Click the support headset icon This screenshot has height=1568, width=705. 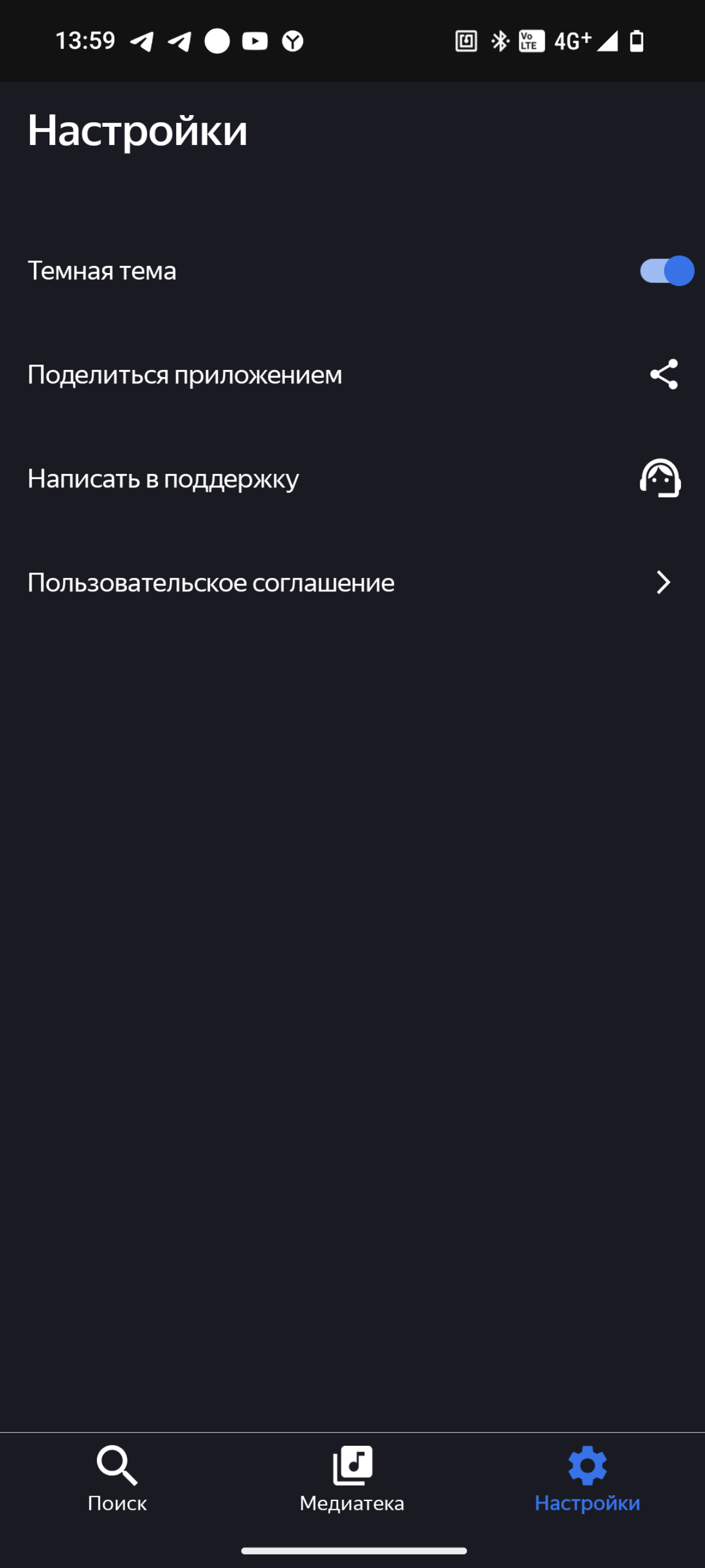click(x=660, y=479)
